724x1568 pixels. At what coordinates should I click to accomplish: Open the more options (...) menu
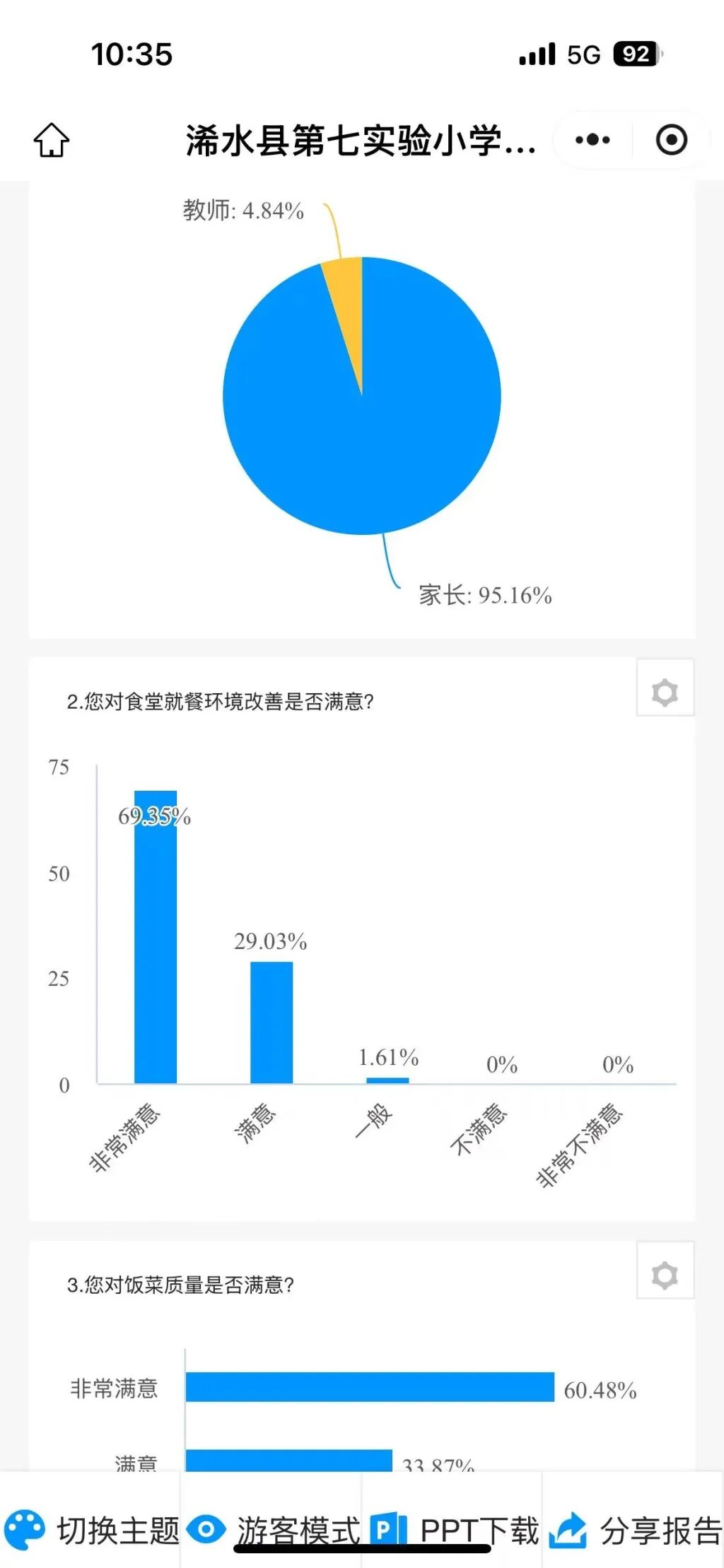[592, 140]
